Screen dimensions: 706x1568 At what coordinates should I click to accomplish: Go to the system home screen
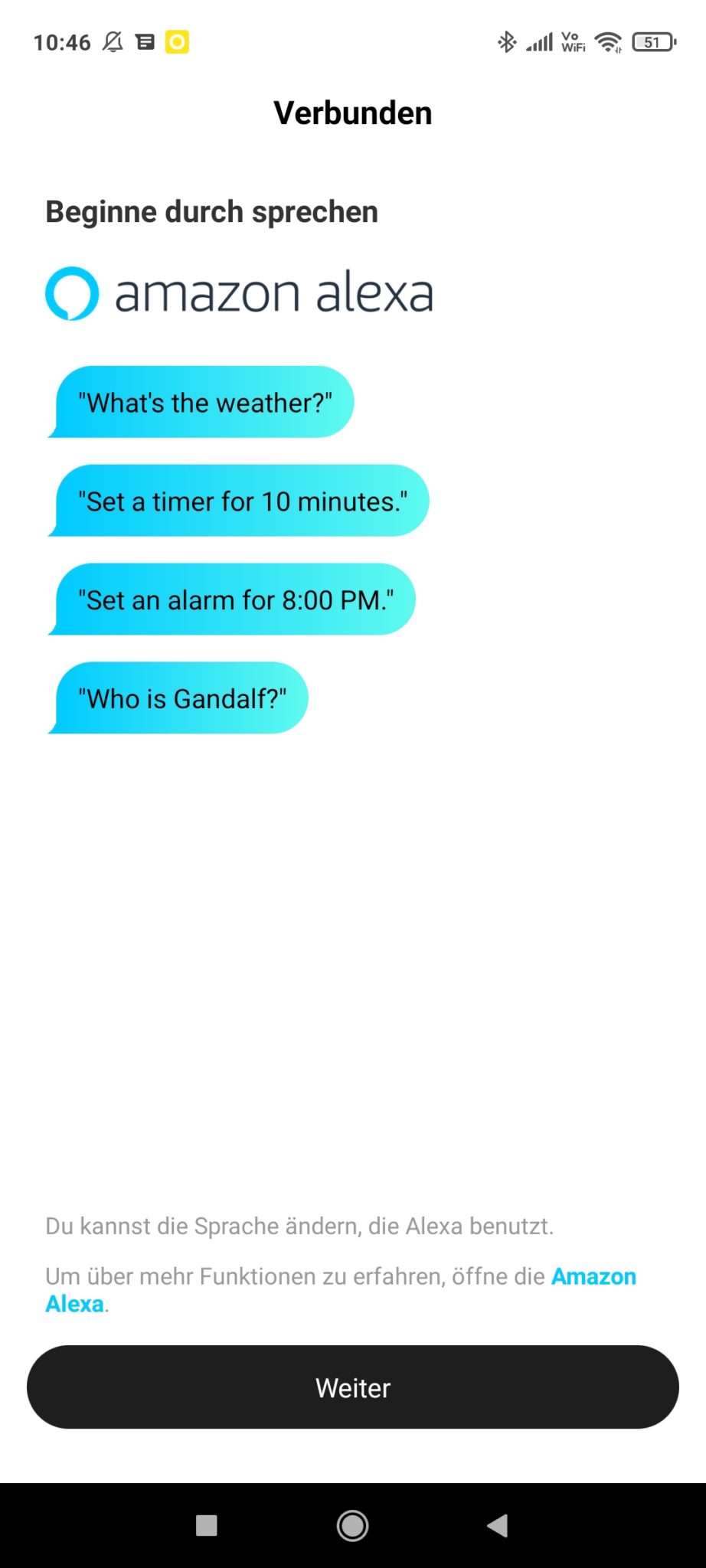click(352, 1525)
